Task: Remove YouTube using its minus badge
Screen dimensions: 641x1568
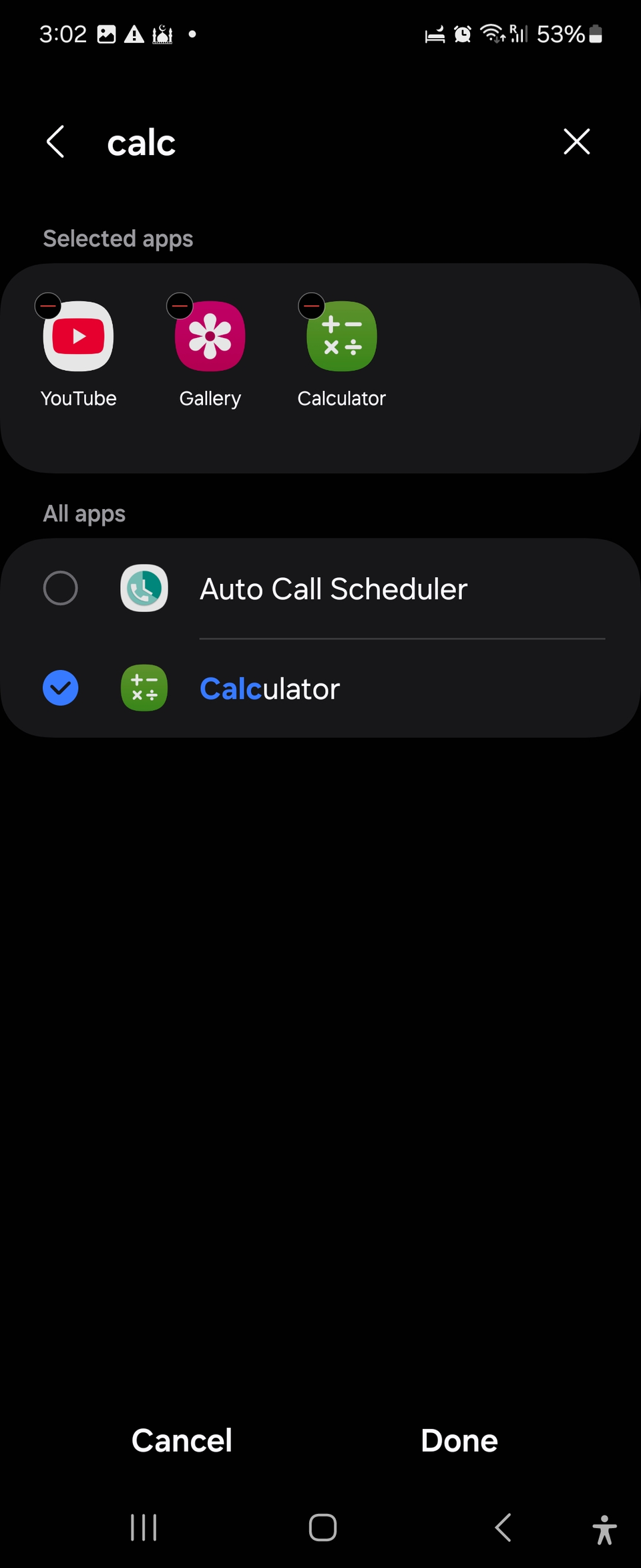Action: (47, 305)
